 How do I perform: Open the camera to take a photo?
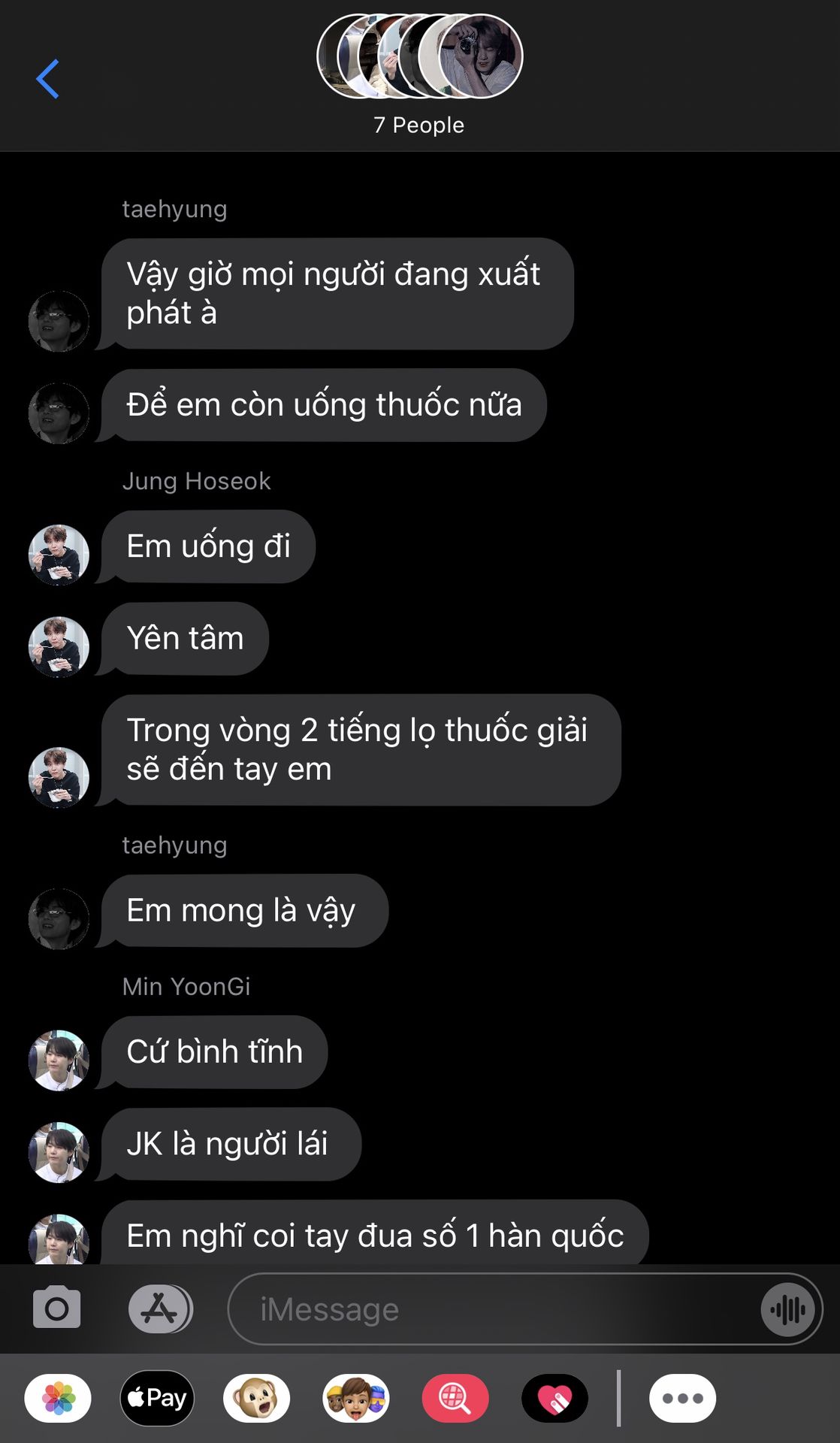[x=56, y=1308]
